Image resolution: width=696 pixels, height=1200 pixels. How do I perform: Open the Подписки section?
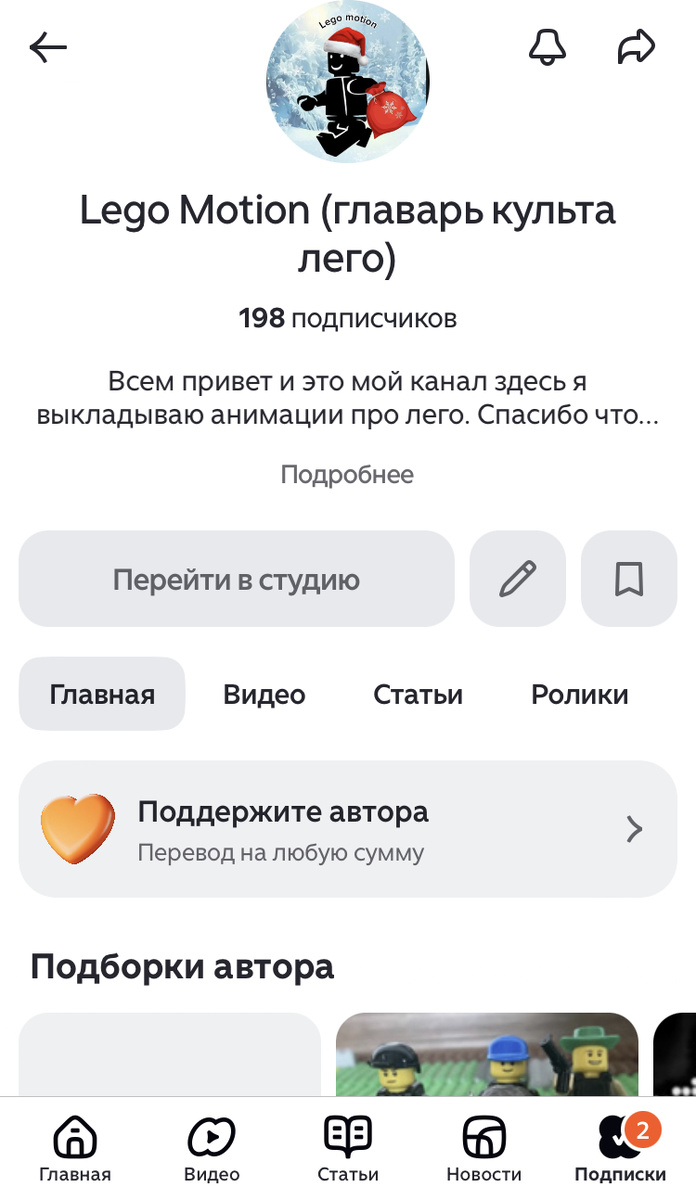click(620, 1149)
